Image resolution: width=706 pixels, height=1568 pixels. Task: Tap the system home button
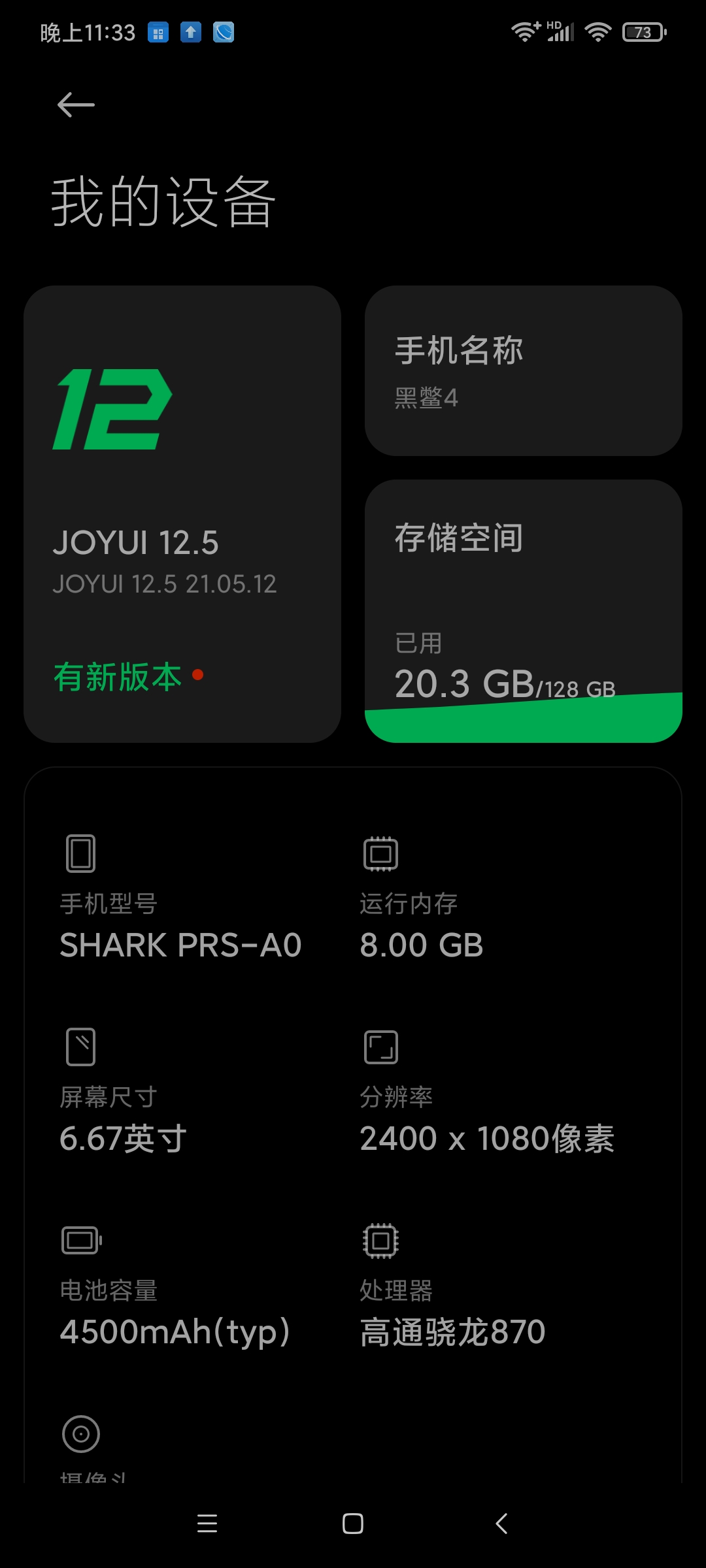(353, 1524)
